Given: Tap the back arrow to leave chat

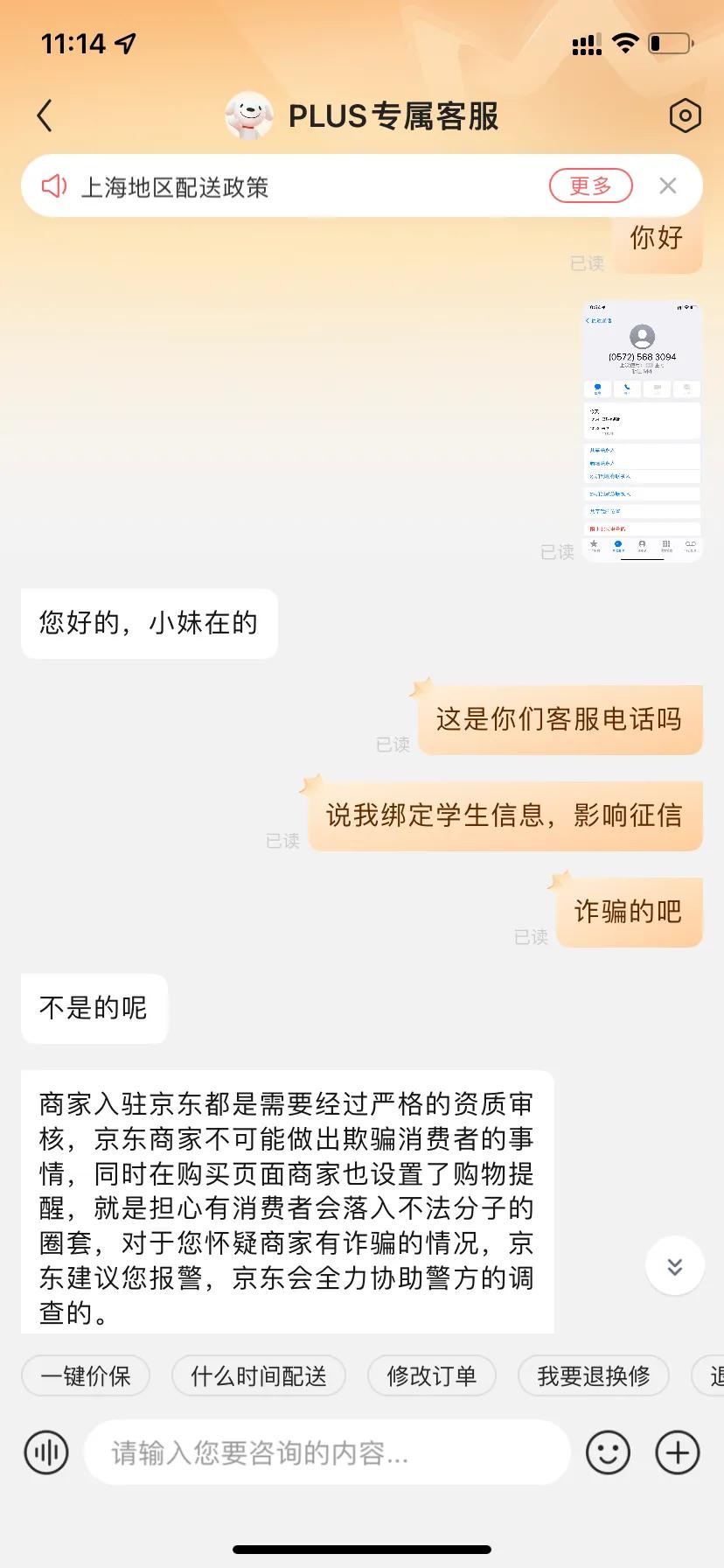Looking at the screenshot, I should pos(45,115).
